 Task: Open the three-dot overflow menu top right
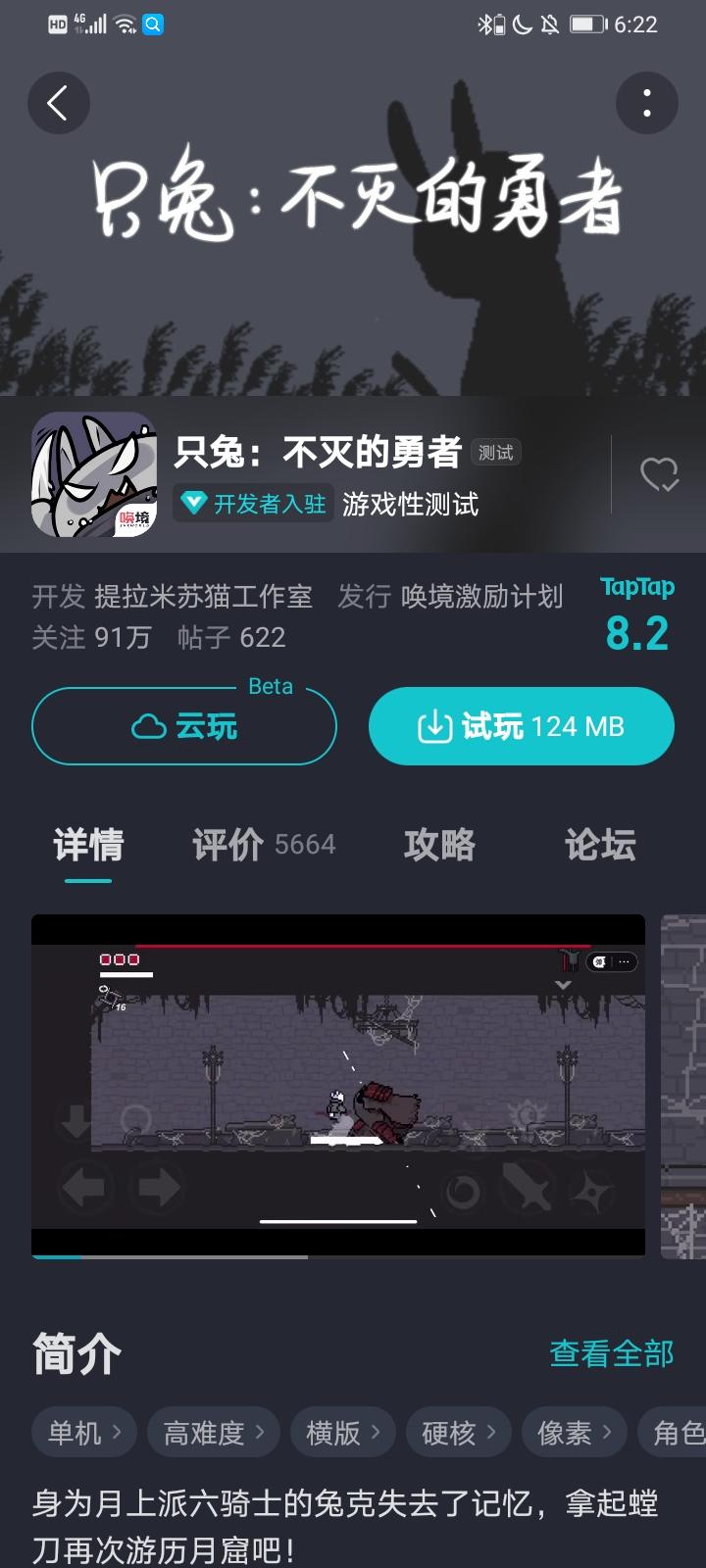coord(647,103)
